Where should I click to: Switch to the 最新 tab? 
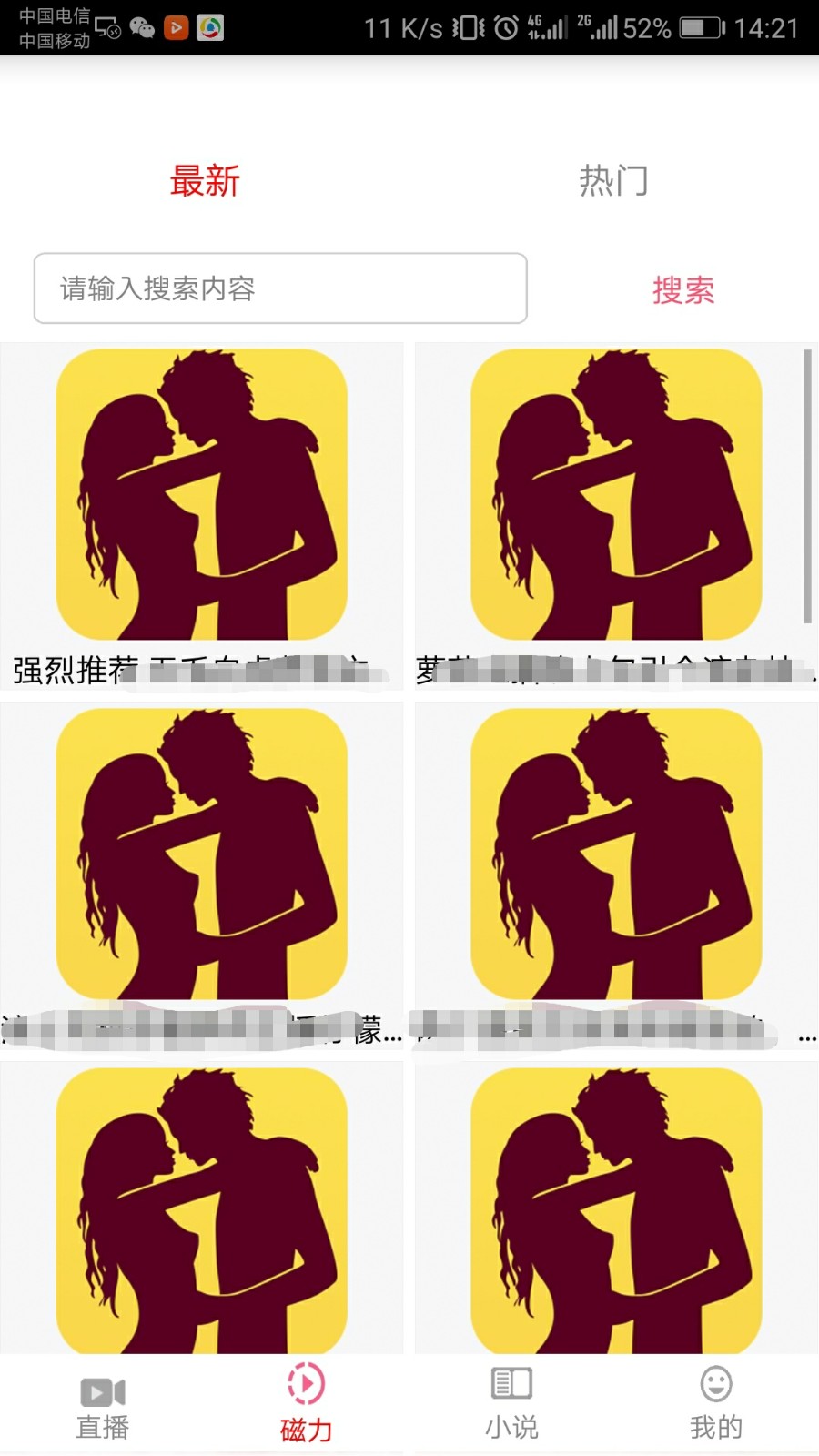pyautogui.click(x=205, y=181)
